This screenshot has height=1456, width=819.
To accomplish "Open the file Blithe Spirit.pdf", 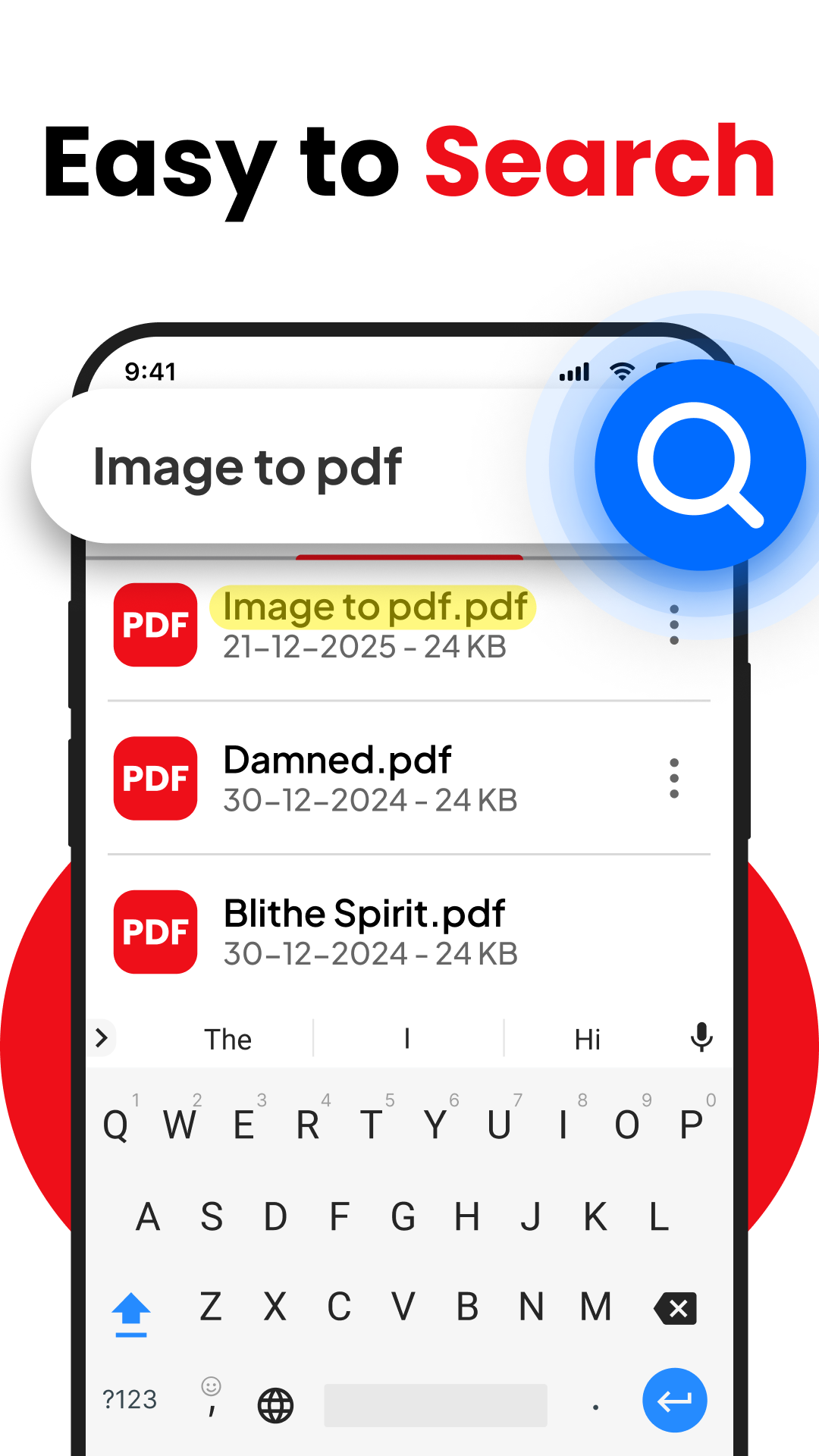I will pos(363,912).
